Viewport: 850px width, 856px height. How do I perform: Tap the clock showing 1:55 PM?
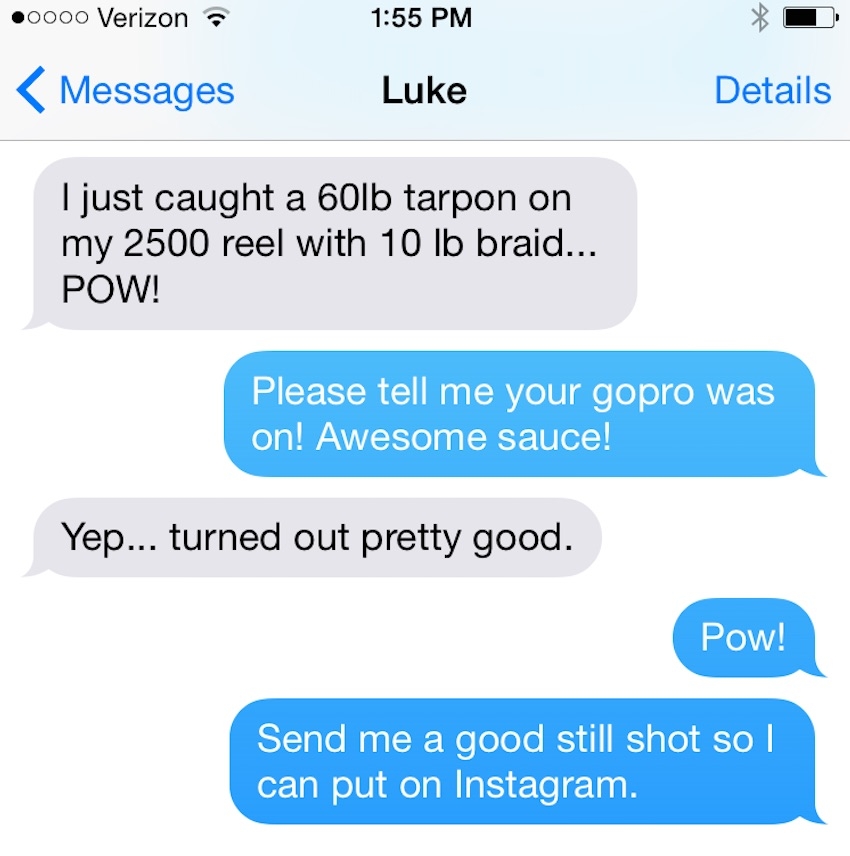tap(424, 16)
